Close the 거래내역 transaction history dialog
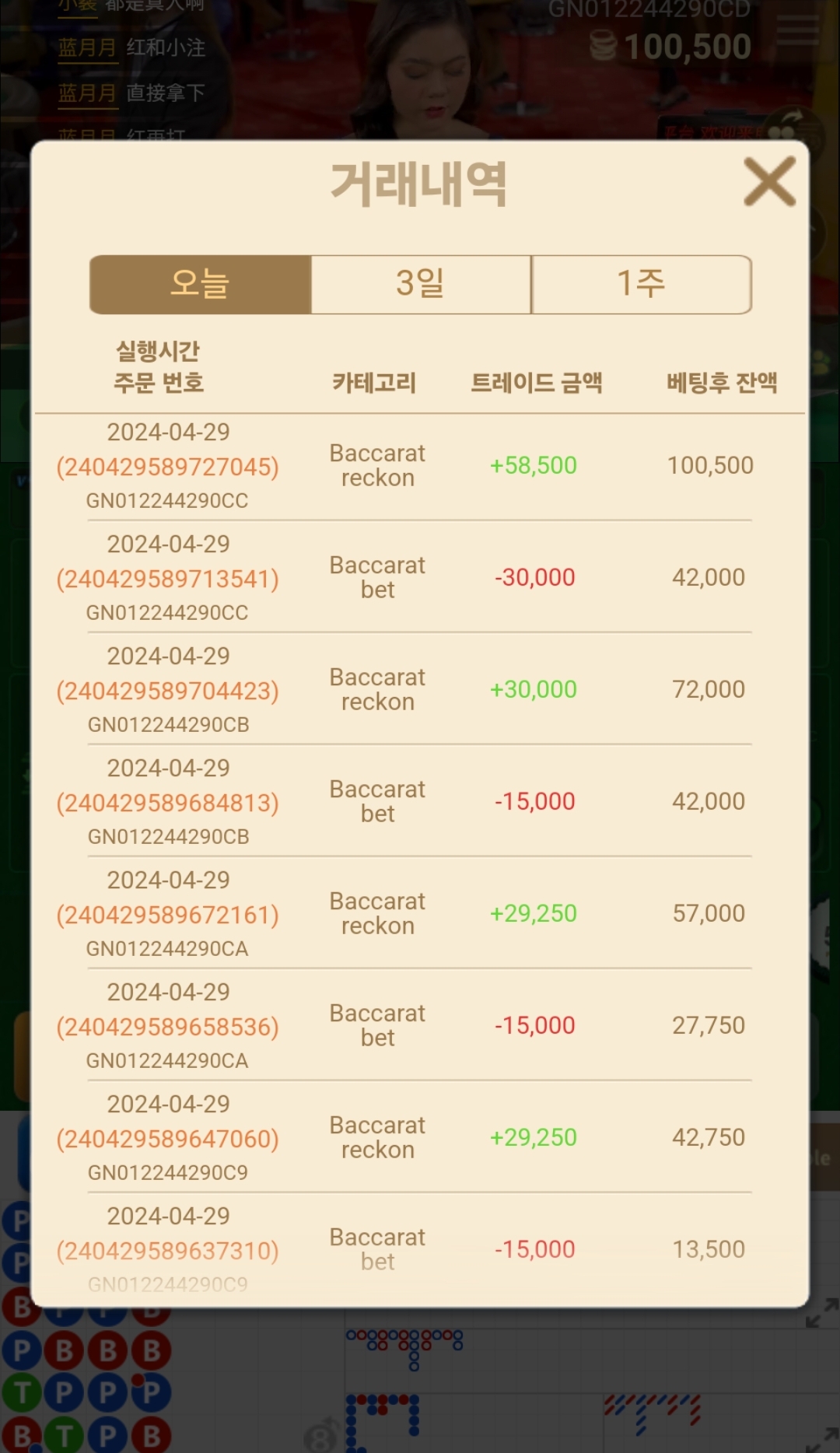840x1453 pixels. click(x=769, y=181)
